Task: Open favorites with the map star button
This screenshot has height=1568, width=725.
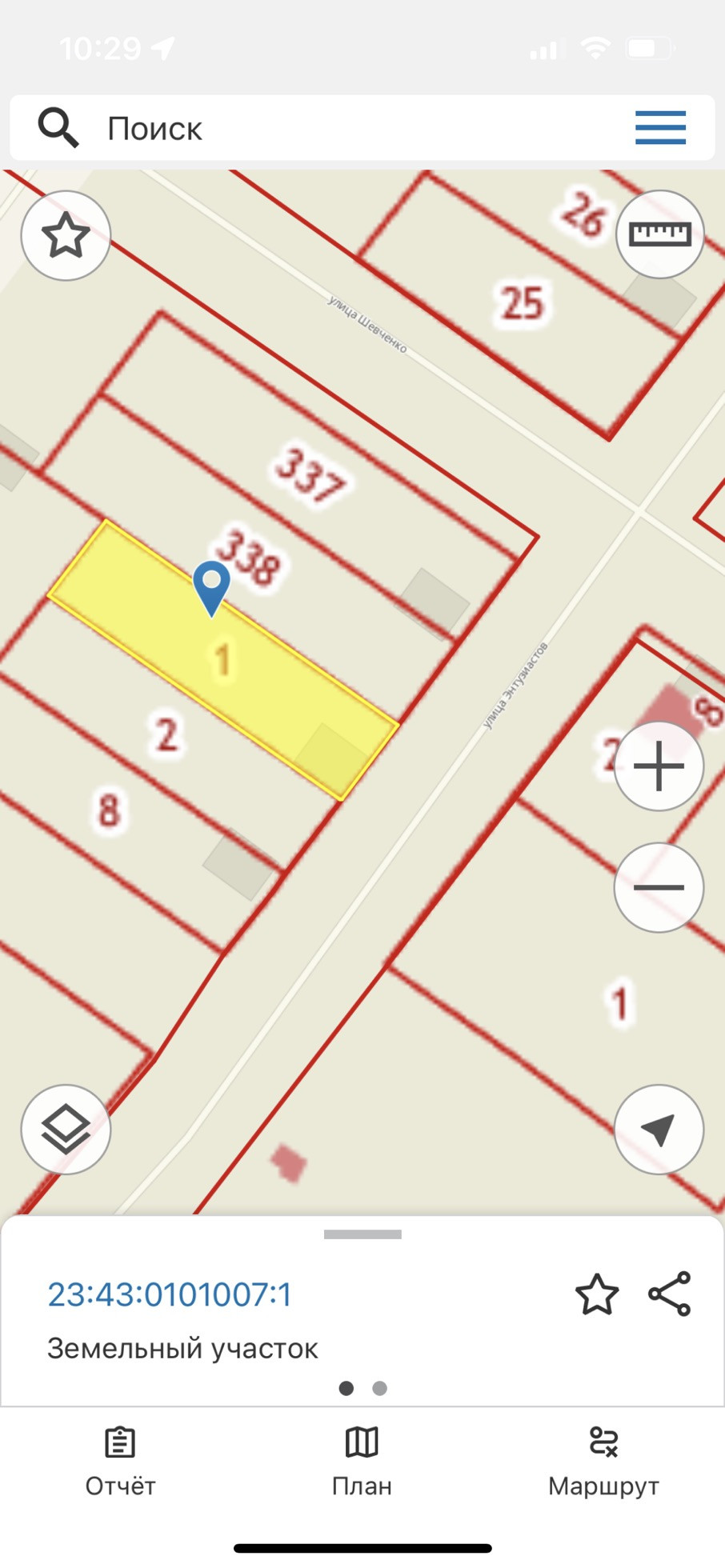Action: [66, 236]
